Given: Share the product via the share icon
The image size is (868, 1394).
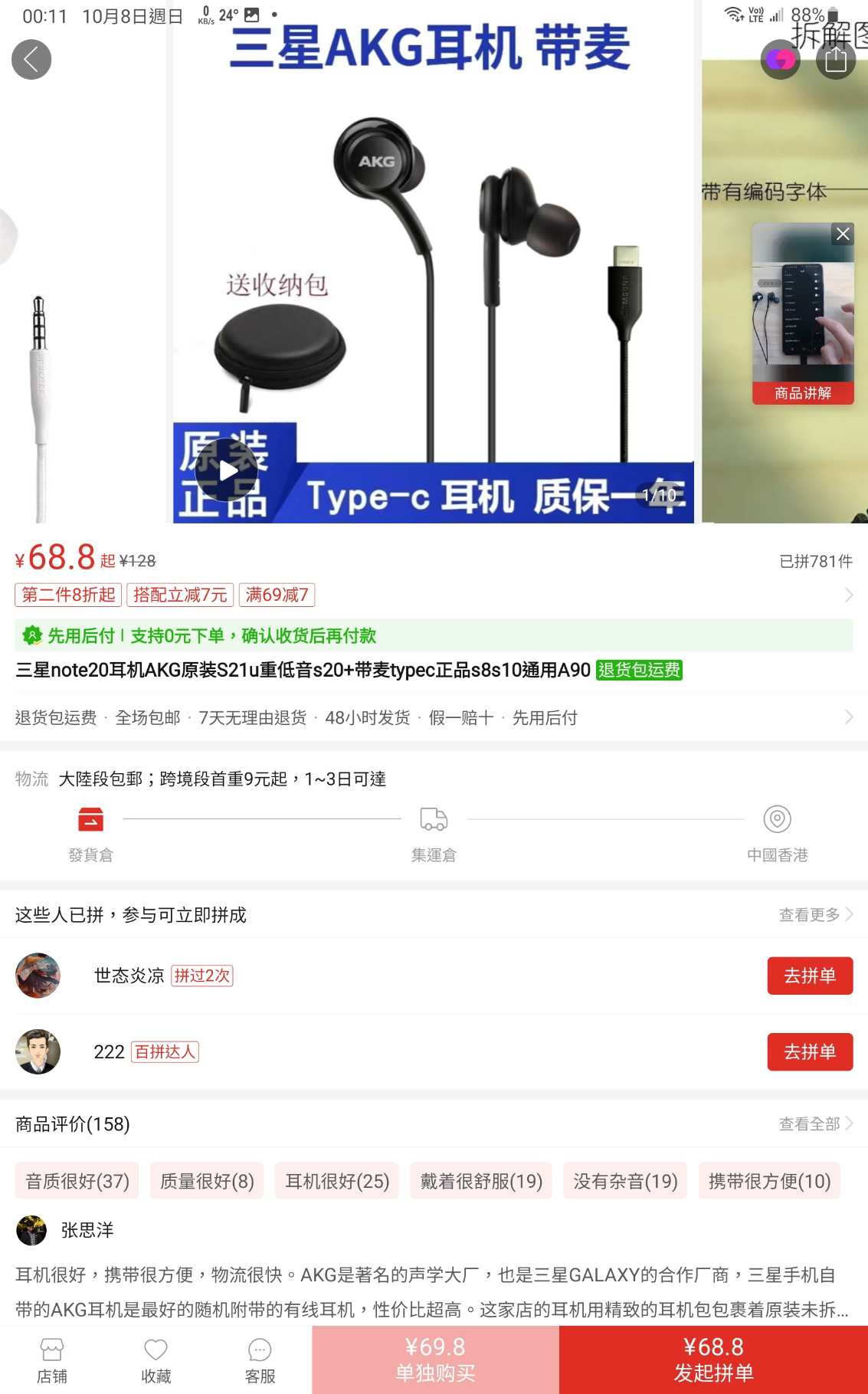Looking at the screenshot, I should point(837,59).
